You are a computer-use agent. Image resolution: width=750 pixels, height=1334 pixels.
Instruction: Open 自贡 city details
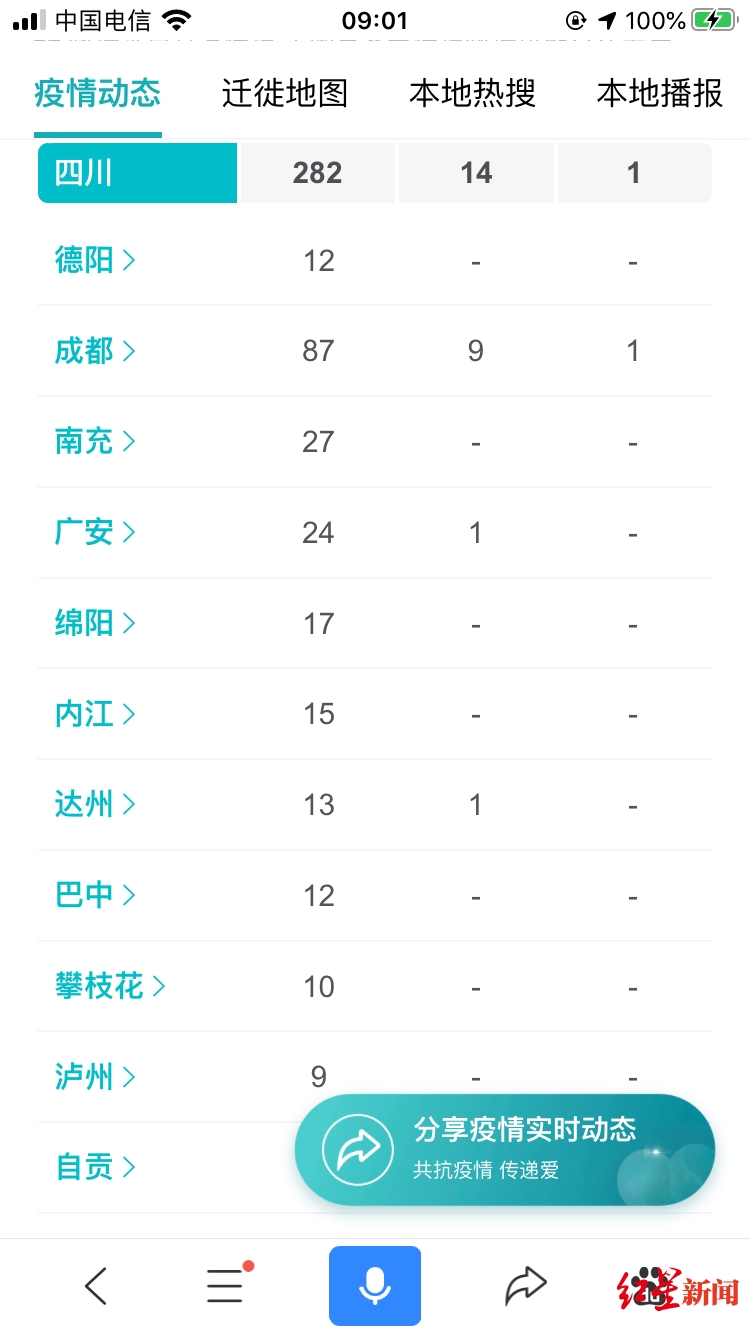click(94, 1167)
